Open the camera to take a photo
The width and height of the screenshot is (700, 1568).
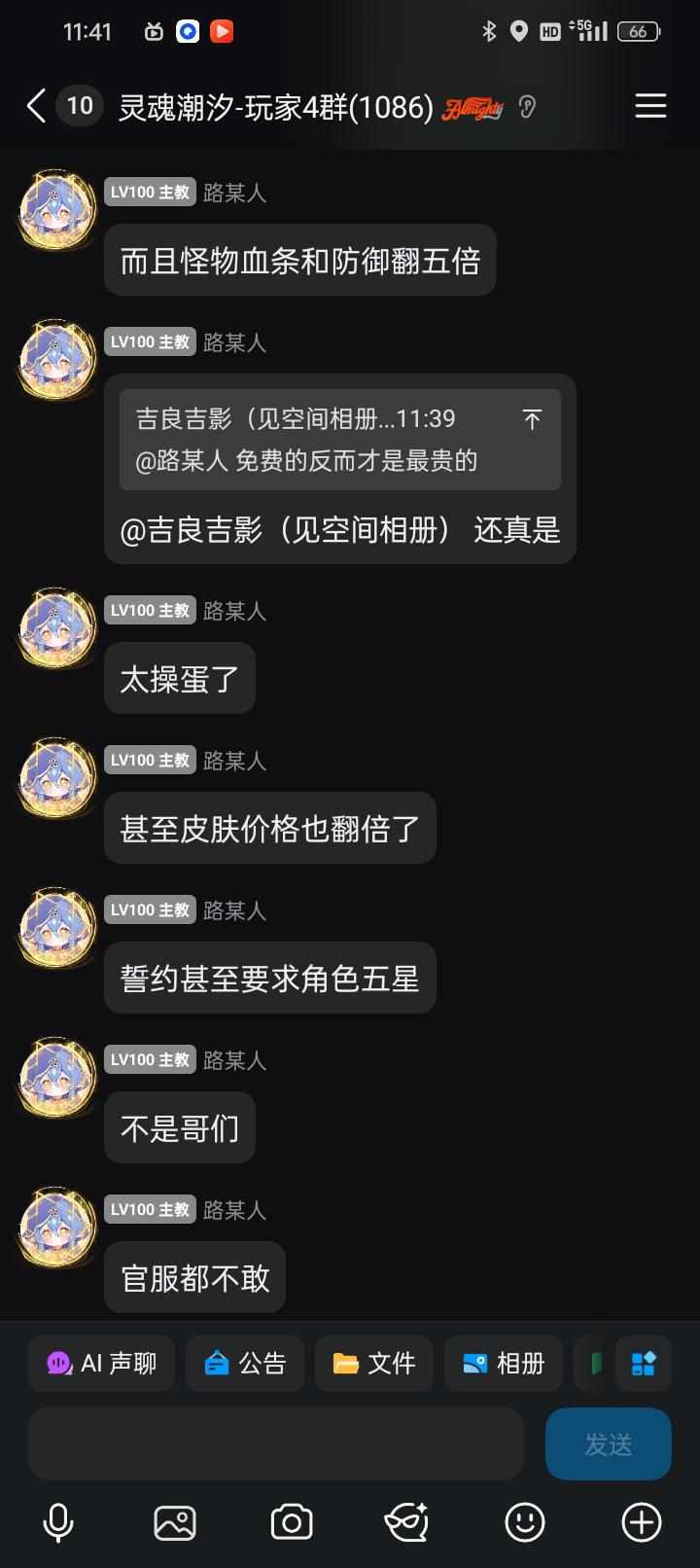292,1522
